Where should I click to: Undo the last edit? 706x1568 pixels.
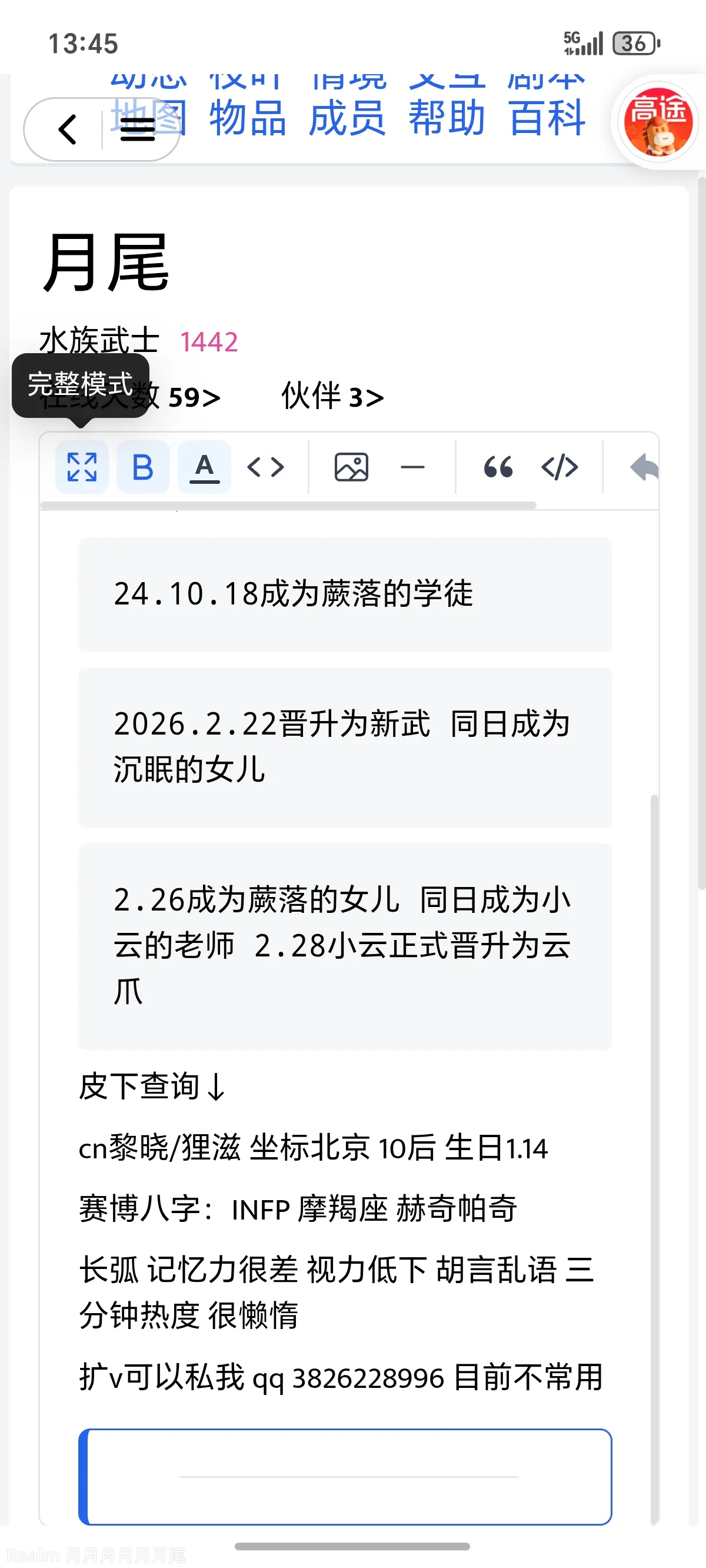tap(643, 467)
